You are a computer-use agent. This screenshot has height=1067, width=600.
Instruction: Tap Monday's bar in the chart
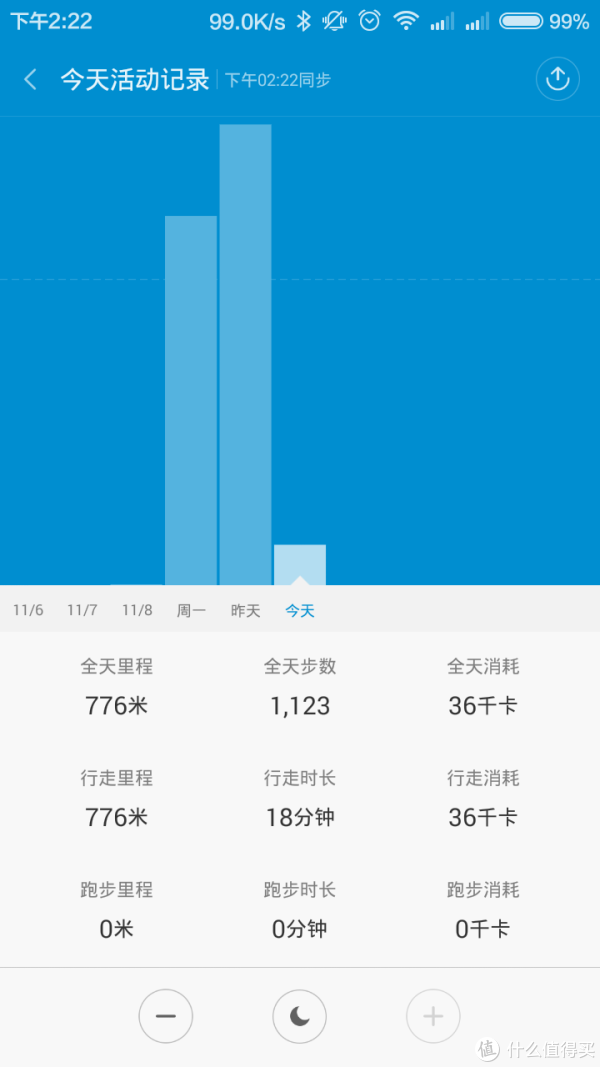191,400
